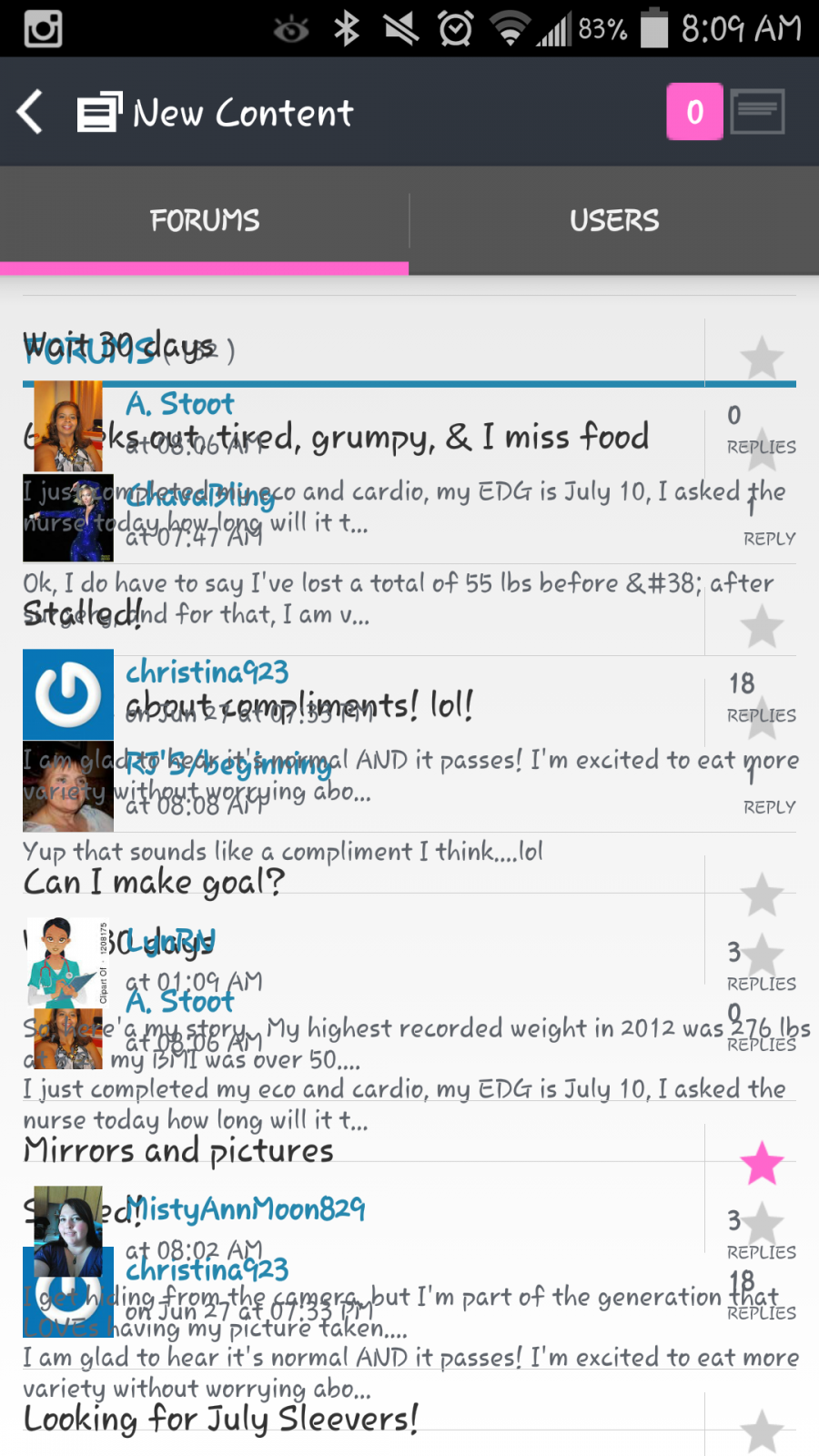Open the messages icon in the header
Viewport: 819px width, 1456px height.
click(x=757, y=112)
